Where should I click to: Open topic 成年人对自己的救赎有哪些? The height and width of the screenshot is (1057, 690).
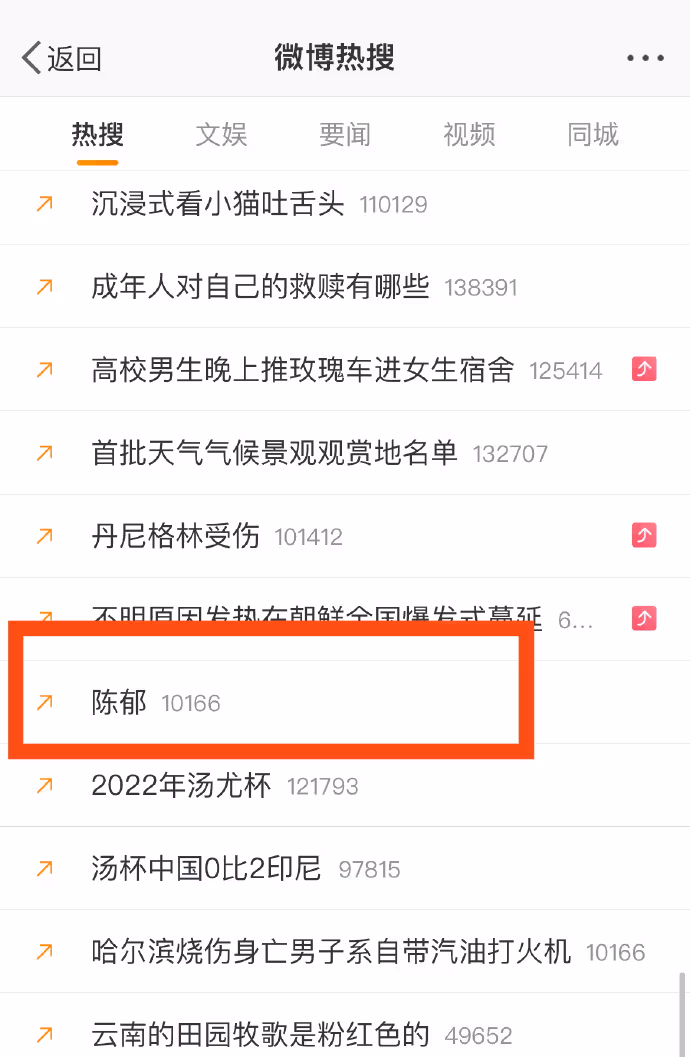[x=260, y=287]
